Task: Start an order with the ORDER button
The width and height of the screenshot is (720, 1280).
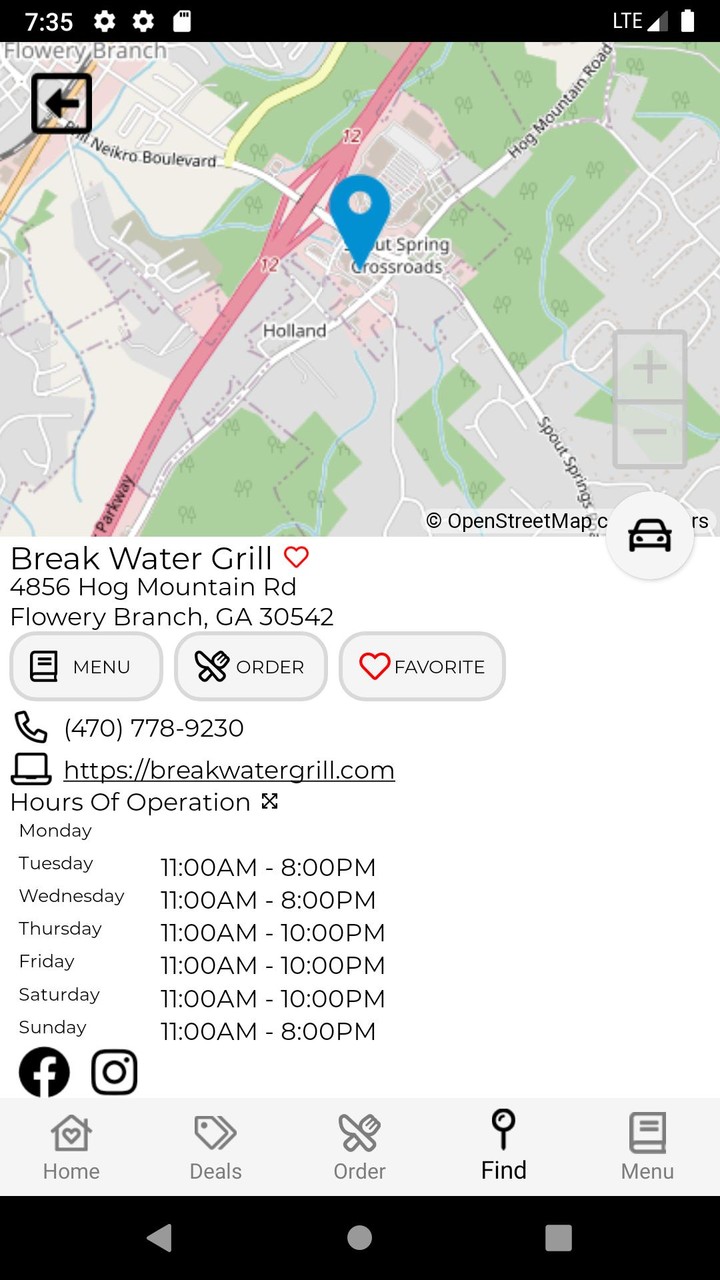Action: tap(250, 667)
